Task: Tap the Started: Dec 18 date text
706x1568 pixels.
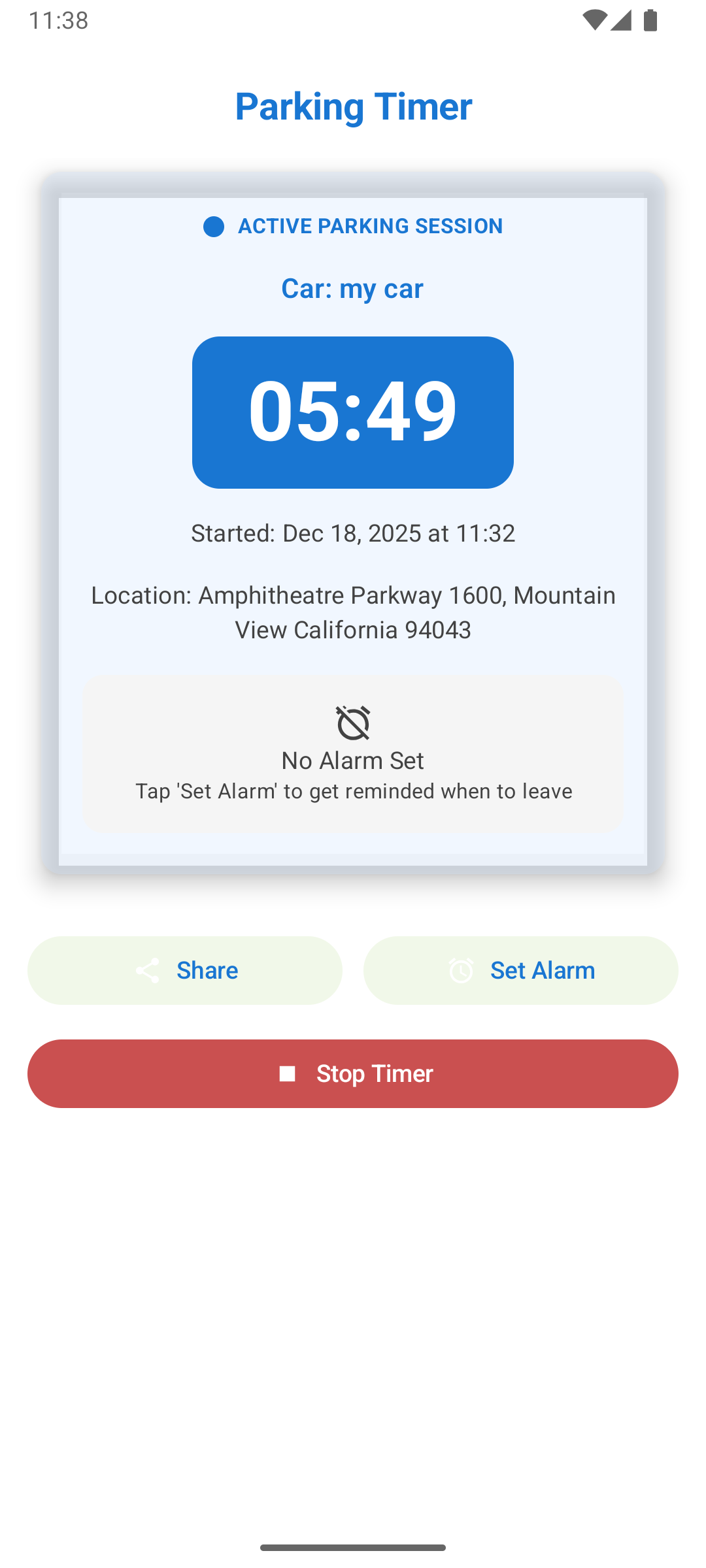Action: click(x=352, y=533)
